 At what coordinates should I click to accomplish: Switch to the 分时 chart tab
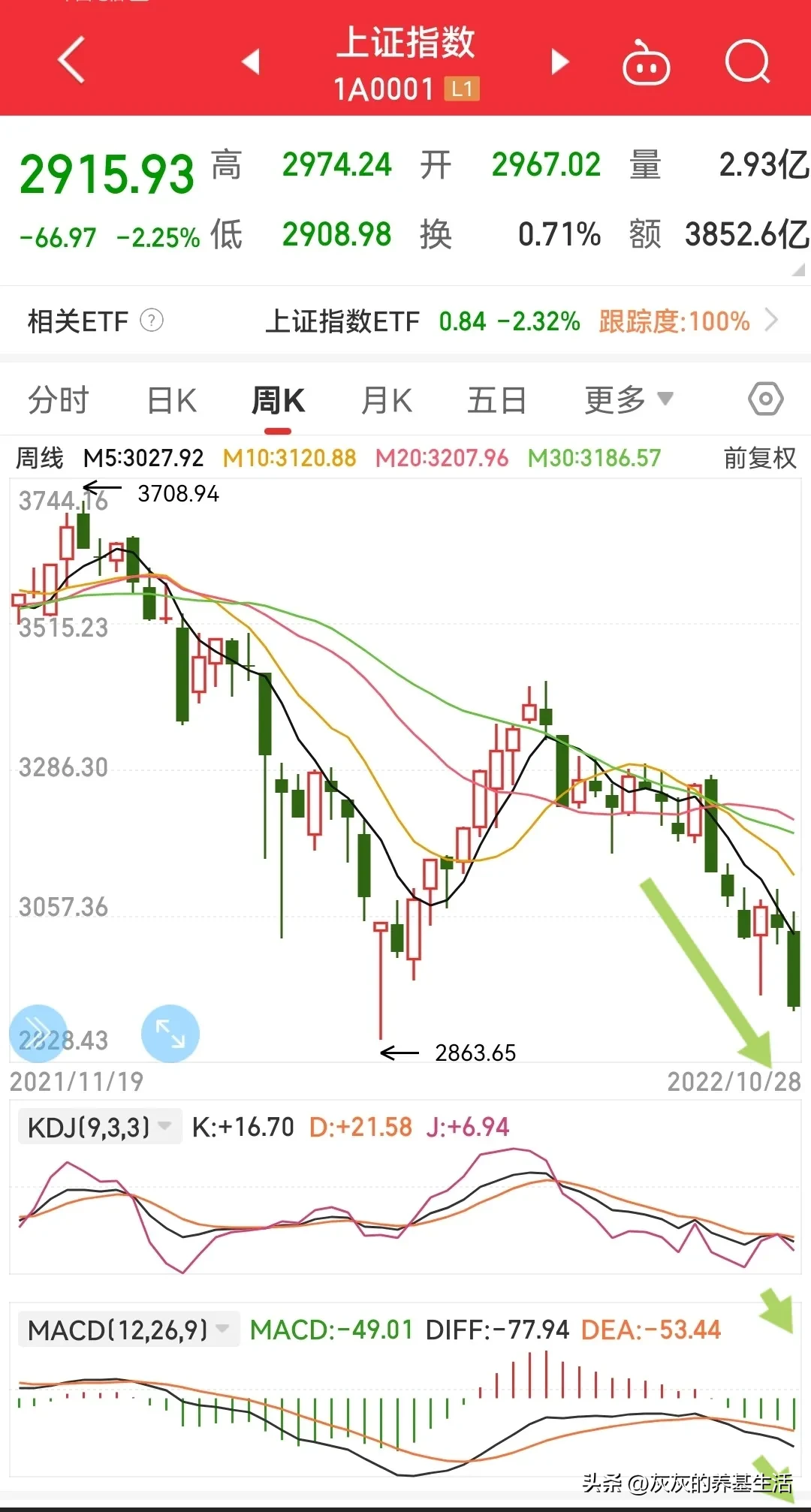(x=59, y=400)
